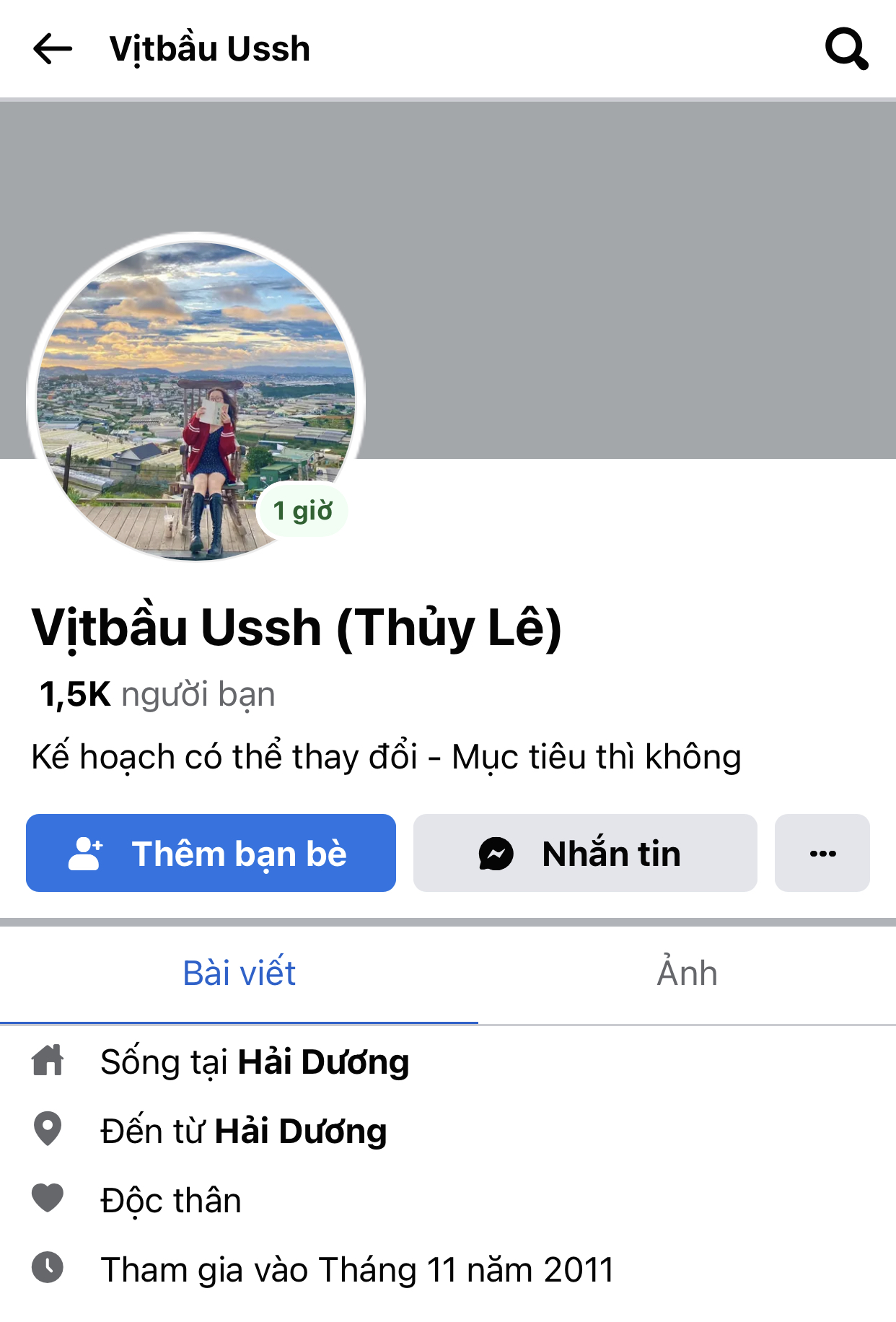Tap Thêm bạn bè to add friend

pos(211,853)
